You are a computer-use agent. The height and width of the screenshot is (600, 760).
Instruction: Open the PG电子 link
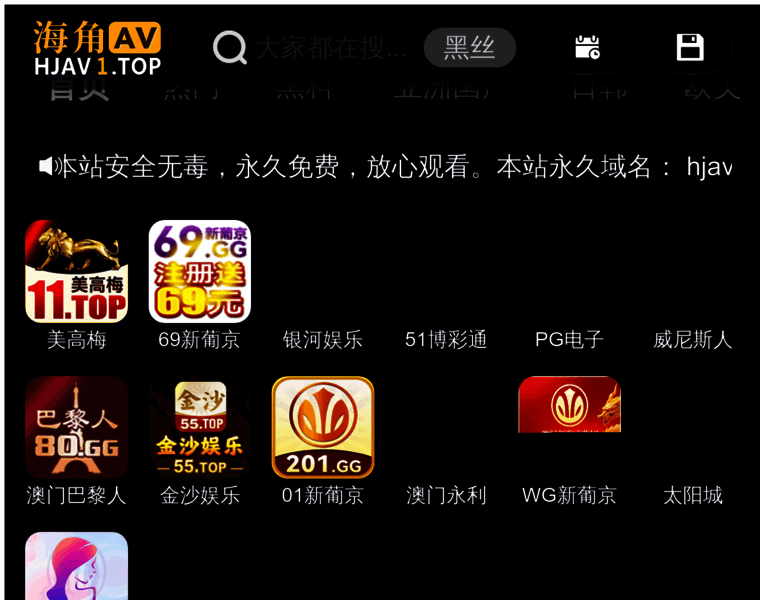point(569,340)
